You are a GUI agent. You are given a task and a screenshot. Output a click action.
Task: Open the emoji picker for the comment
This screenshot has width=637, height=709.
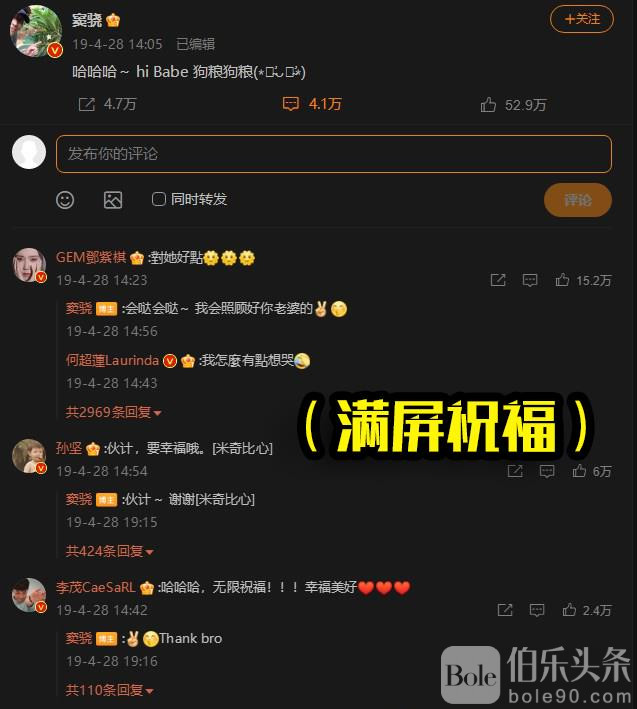65,200
